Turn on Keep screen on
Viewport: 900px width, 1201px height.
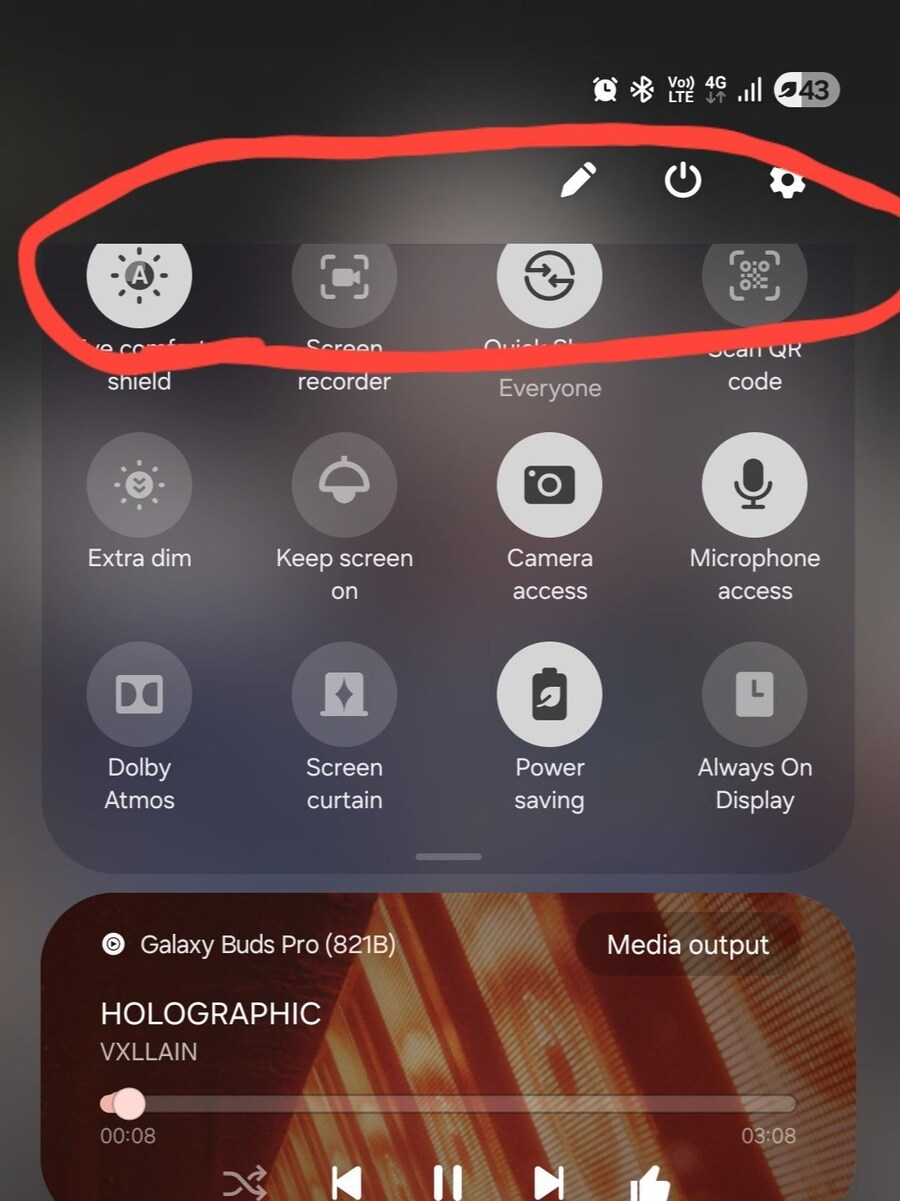tap(344, 485)
